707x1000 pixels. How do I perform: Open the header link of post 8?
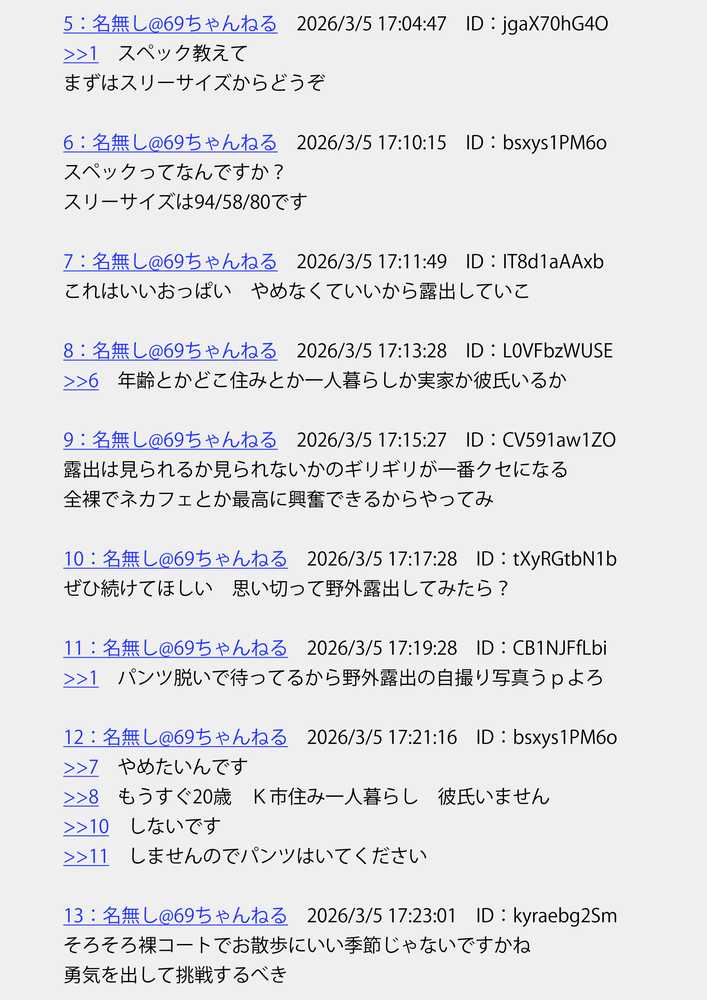[x=170, y=351]
